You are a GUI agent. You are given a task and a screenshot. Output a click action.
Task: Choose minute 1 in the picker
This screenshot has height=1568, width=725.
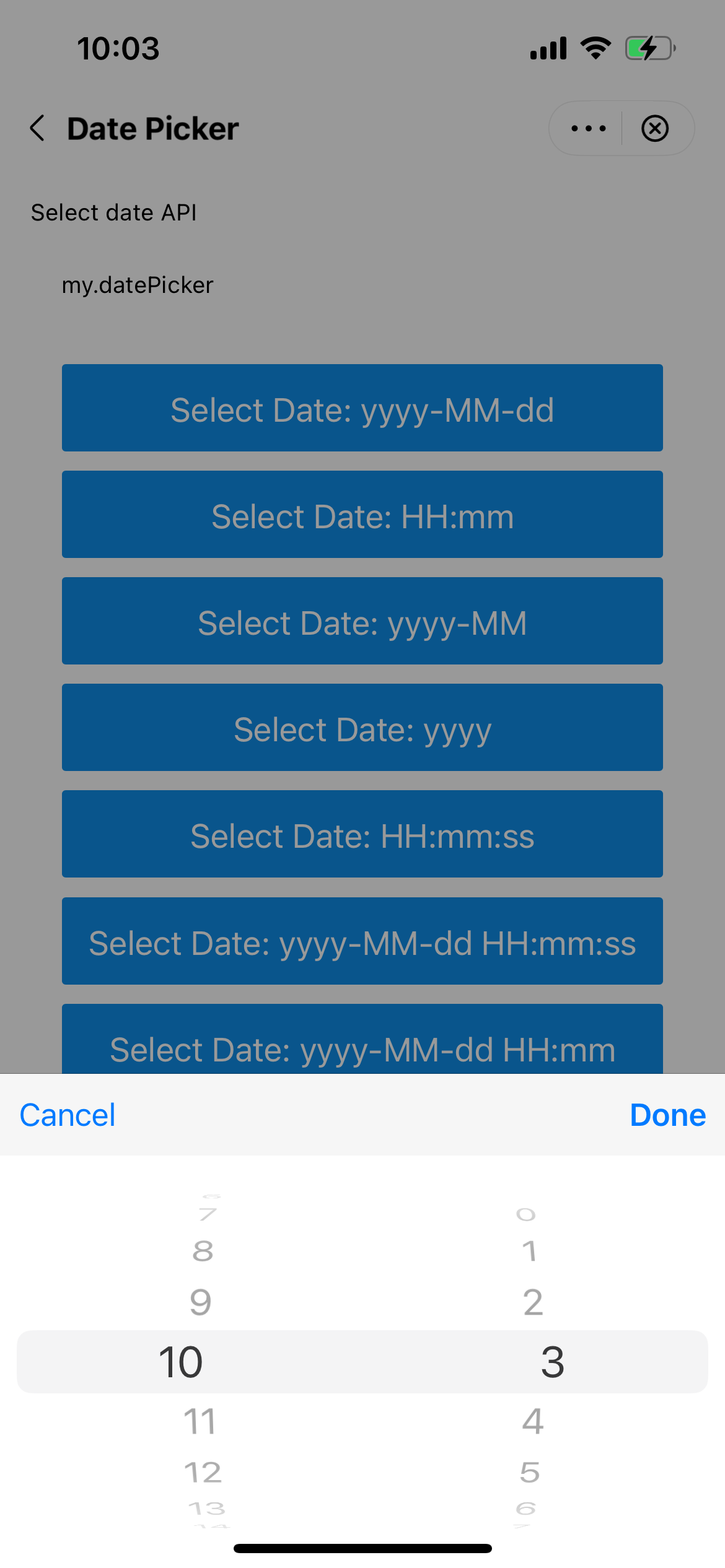pyautogui.click(x=529, y=1252)
